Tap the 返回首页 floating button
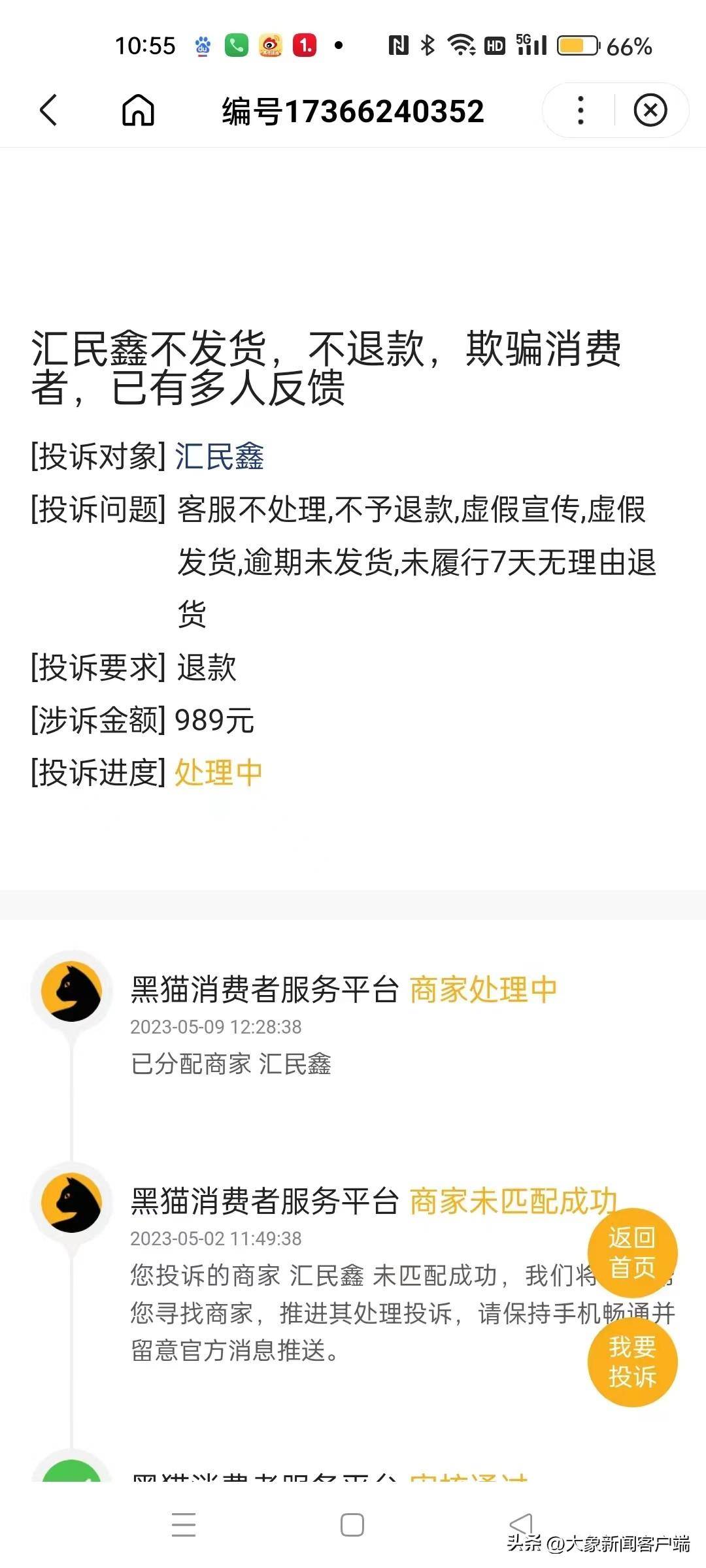 pos(632,1252)
